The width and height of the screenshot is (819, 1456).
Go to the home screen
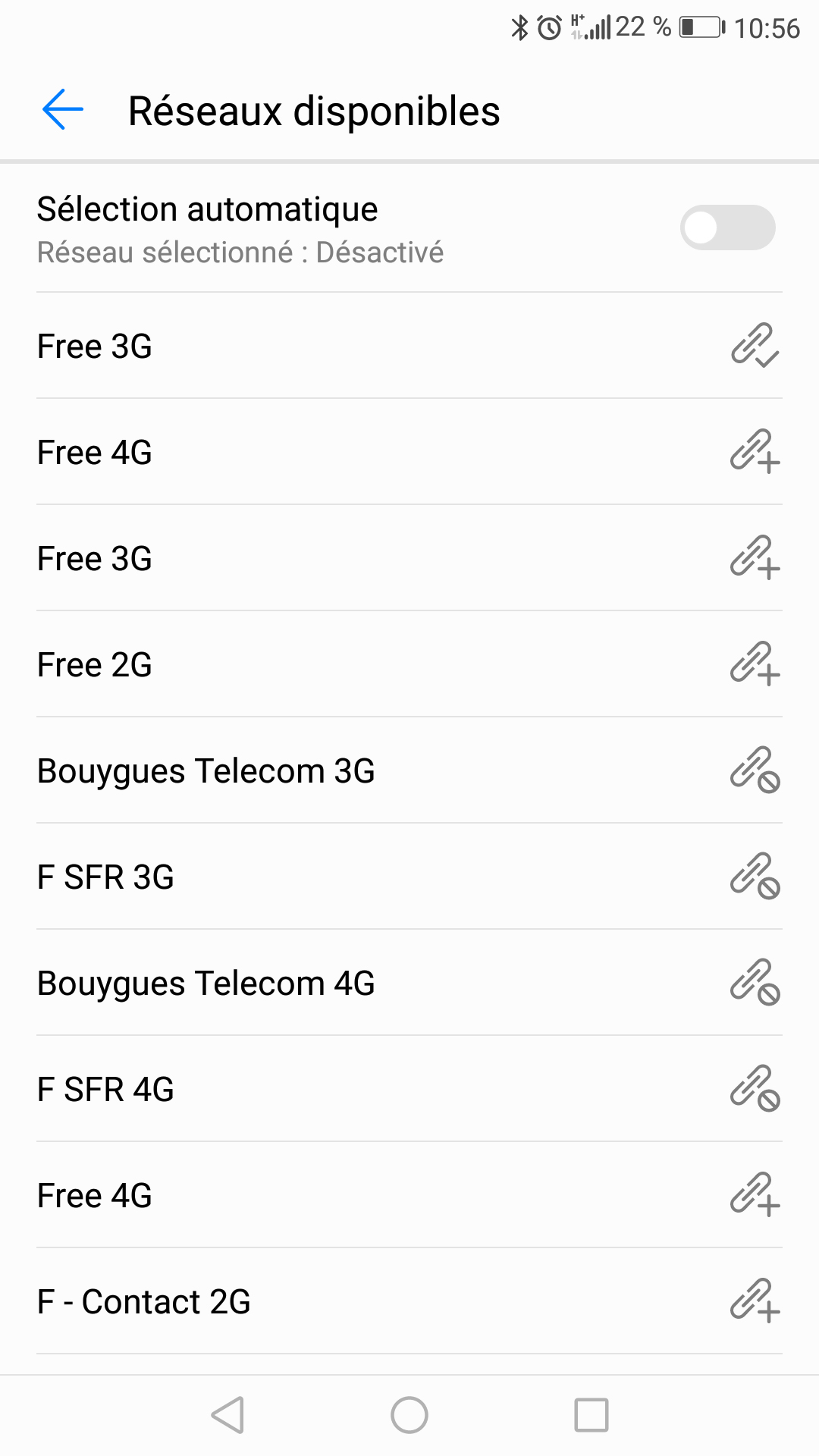409,1415
